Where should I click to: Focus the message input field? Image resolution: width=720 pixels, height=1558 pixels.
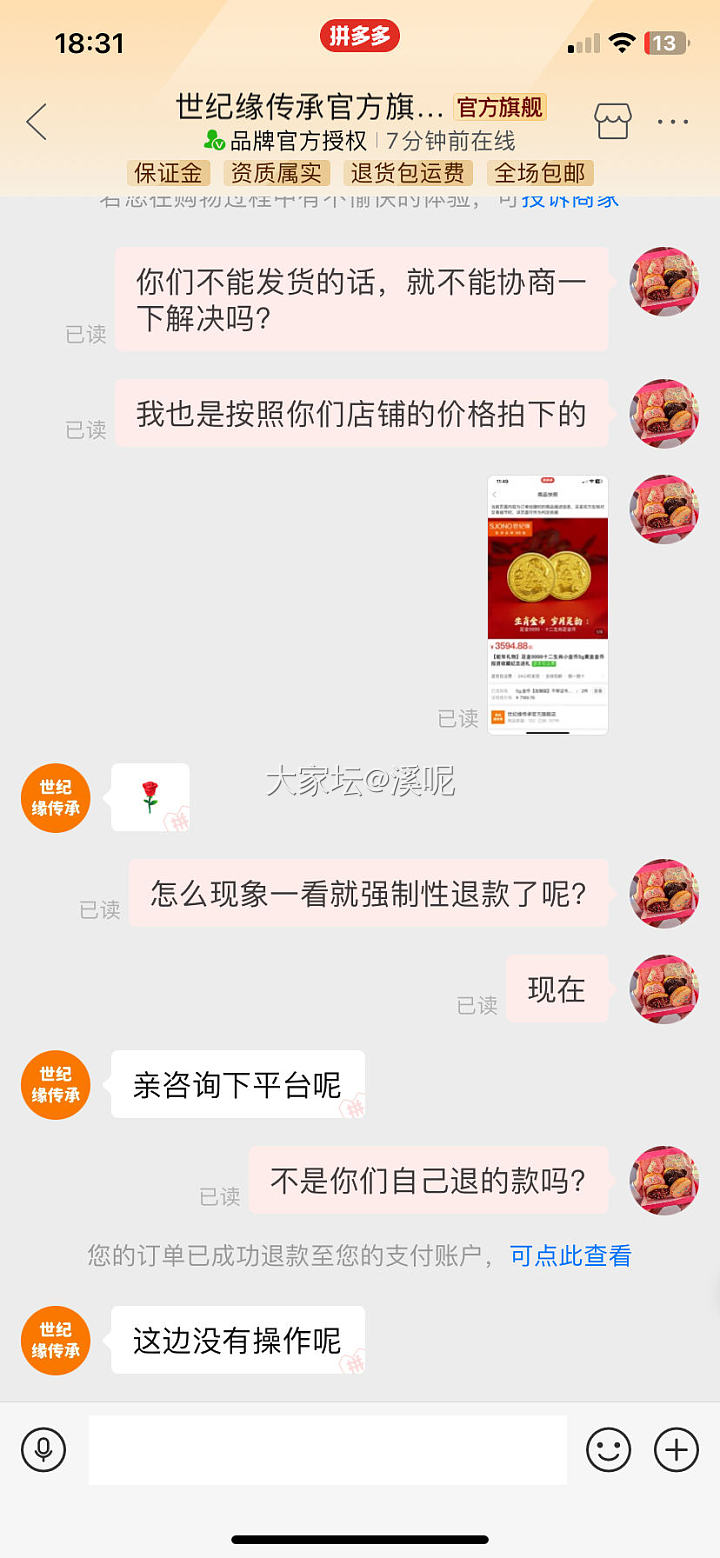[327, 1449]
